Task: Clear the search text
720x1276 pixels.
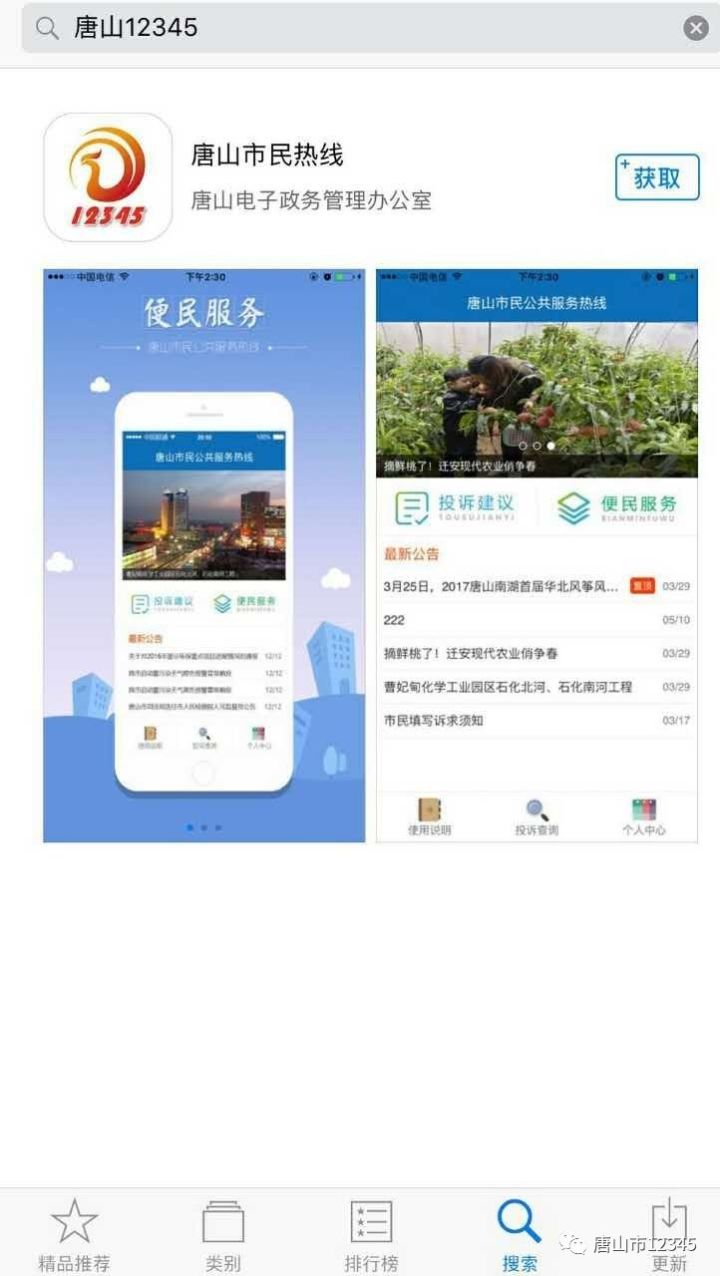Action: click(696, 28)
